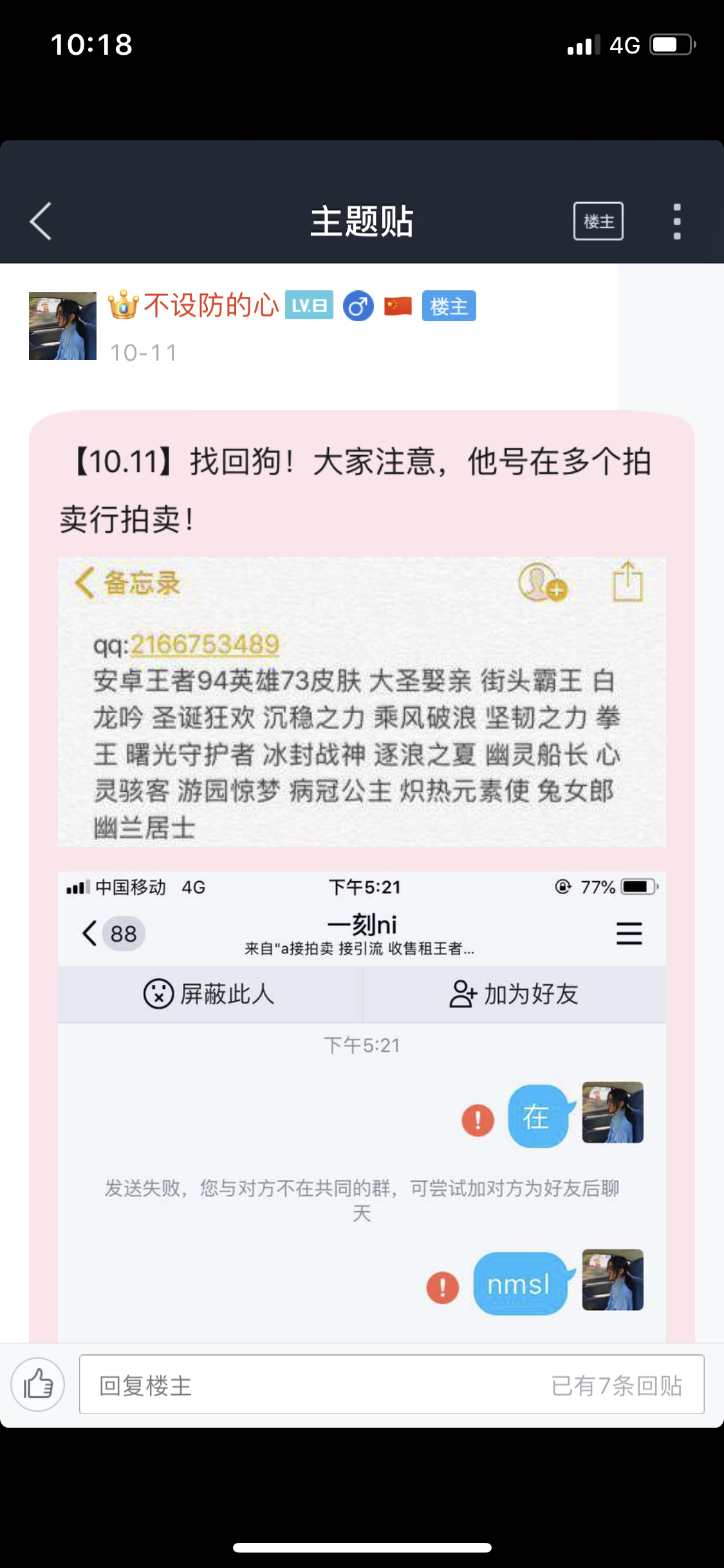The image size is (724, 1568).
Task: Open the username 不设防的心 profile
Action: coord(210,305)
